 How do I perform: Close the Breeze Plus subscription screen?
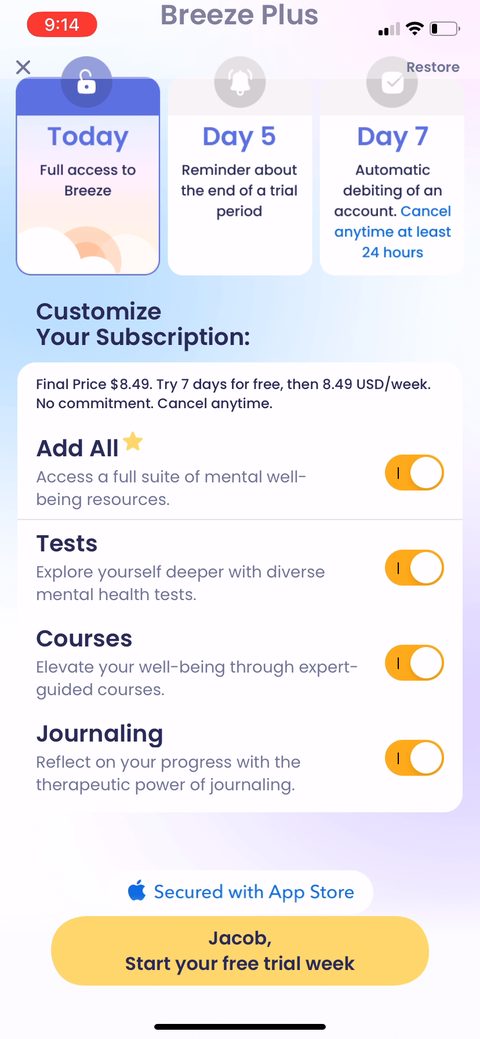(23, 67)
